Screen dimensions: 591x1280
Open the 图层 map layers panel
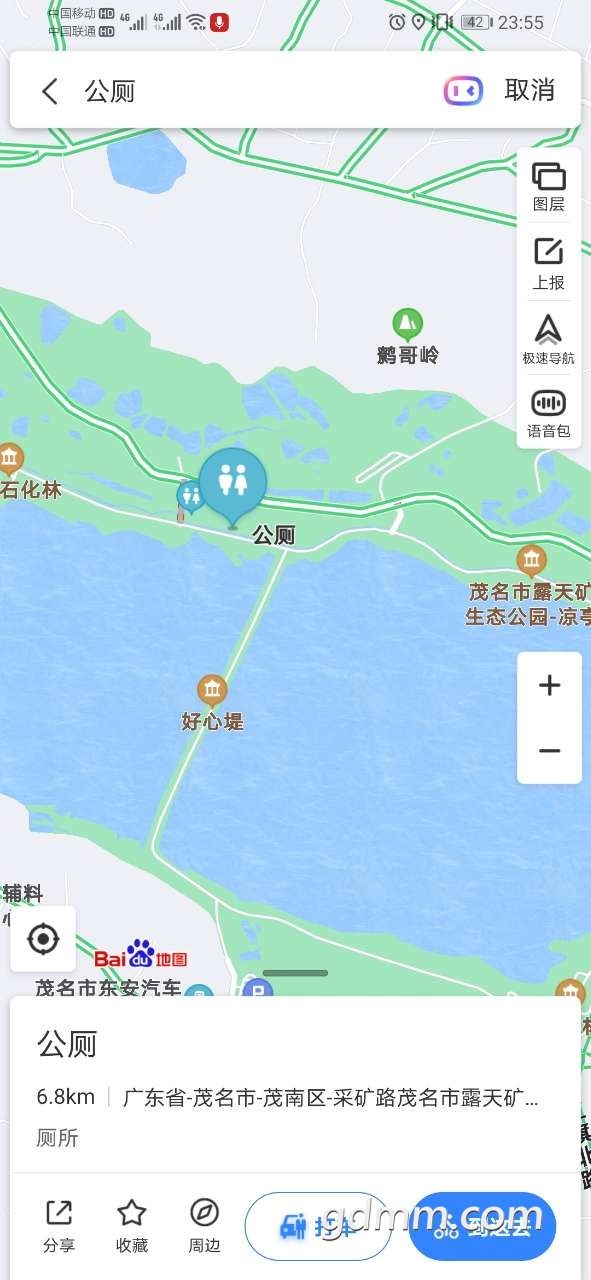tap(548, 187)
